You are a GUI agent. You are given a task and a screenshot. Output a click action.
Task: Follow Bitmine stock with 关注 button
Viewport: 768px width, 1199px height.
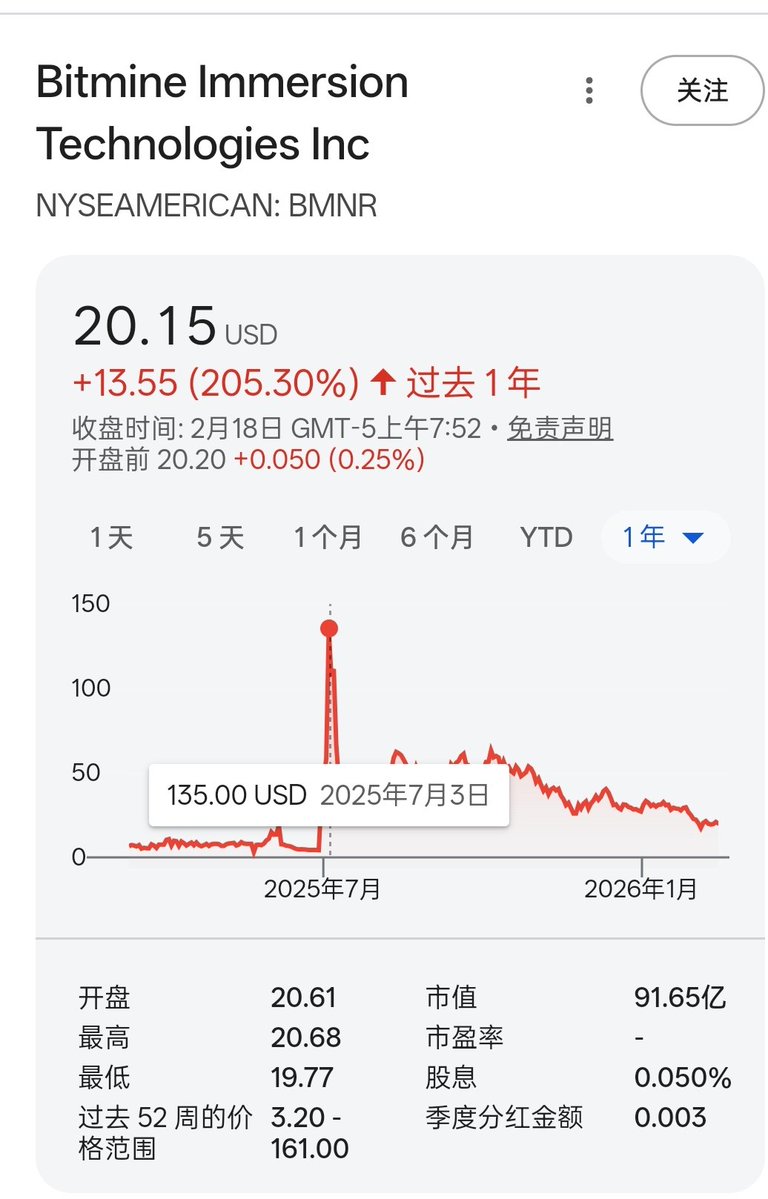coord(702,91)
